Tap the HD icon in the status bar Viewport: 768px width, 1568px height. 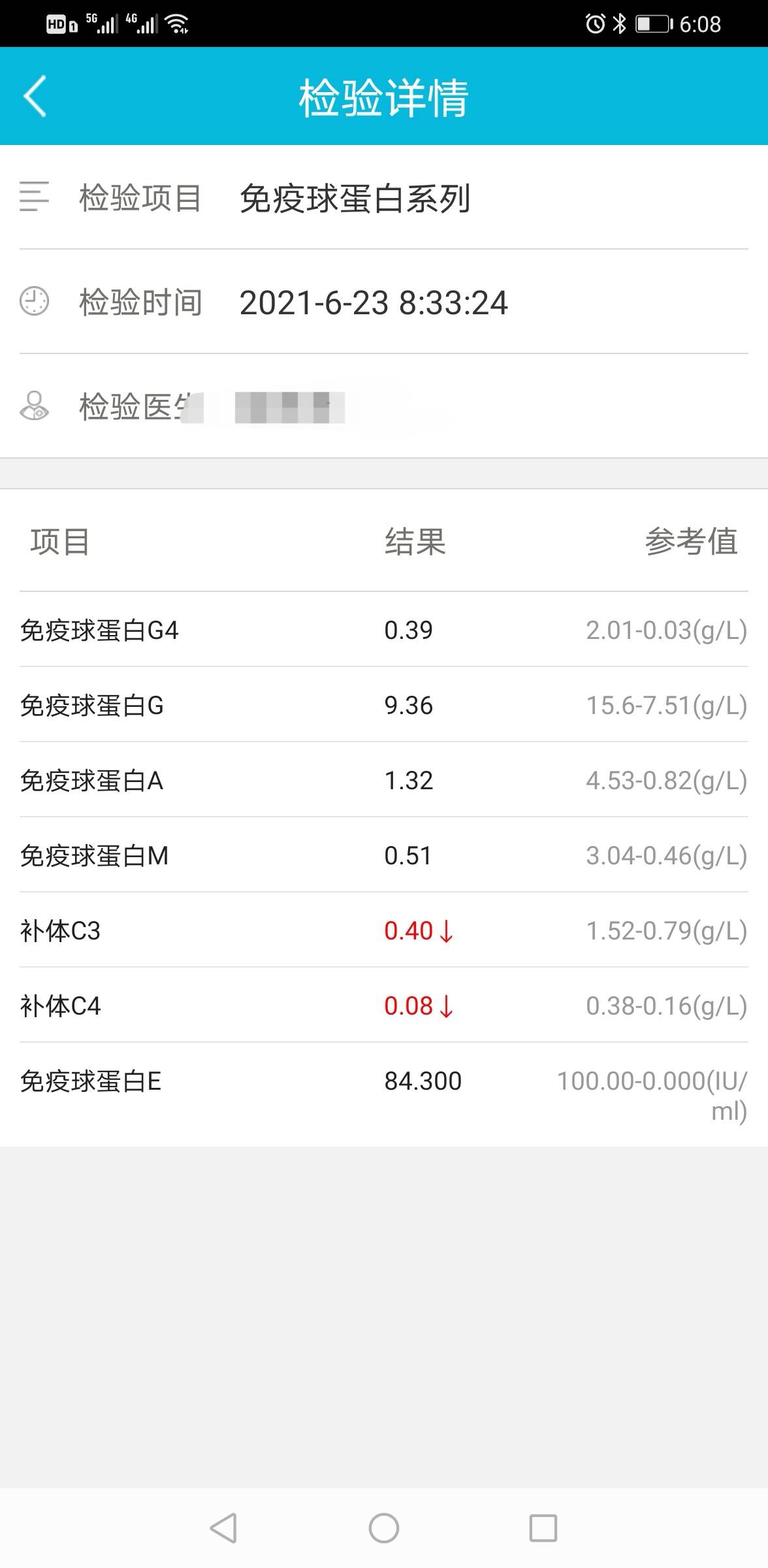coord(57,24)
